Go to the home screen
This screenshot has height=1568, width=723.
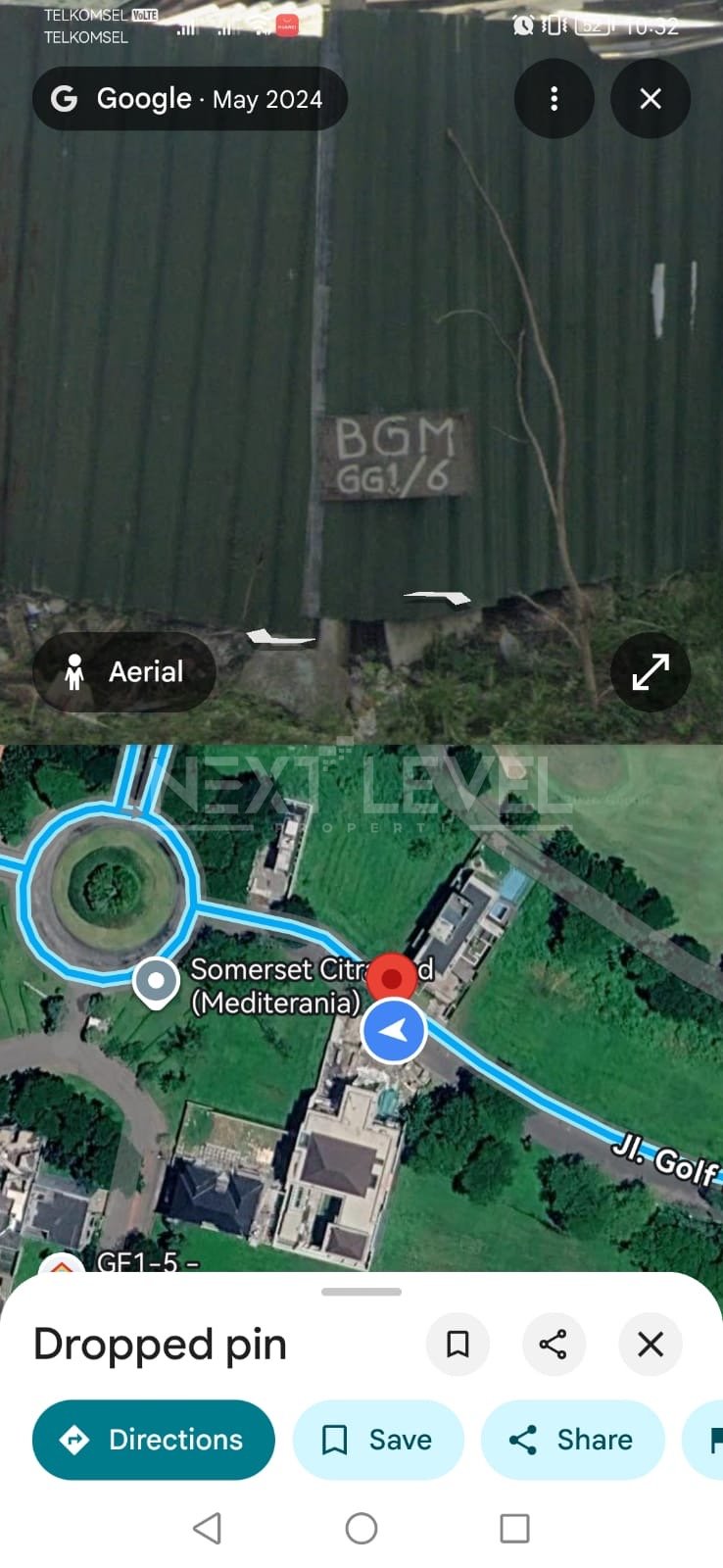361,1528
